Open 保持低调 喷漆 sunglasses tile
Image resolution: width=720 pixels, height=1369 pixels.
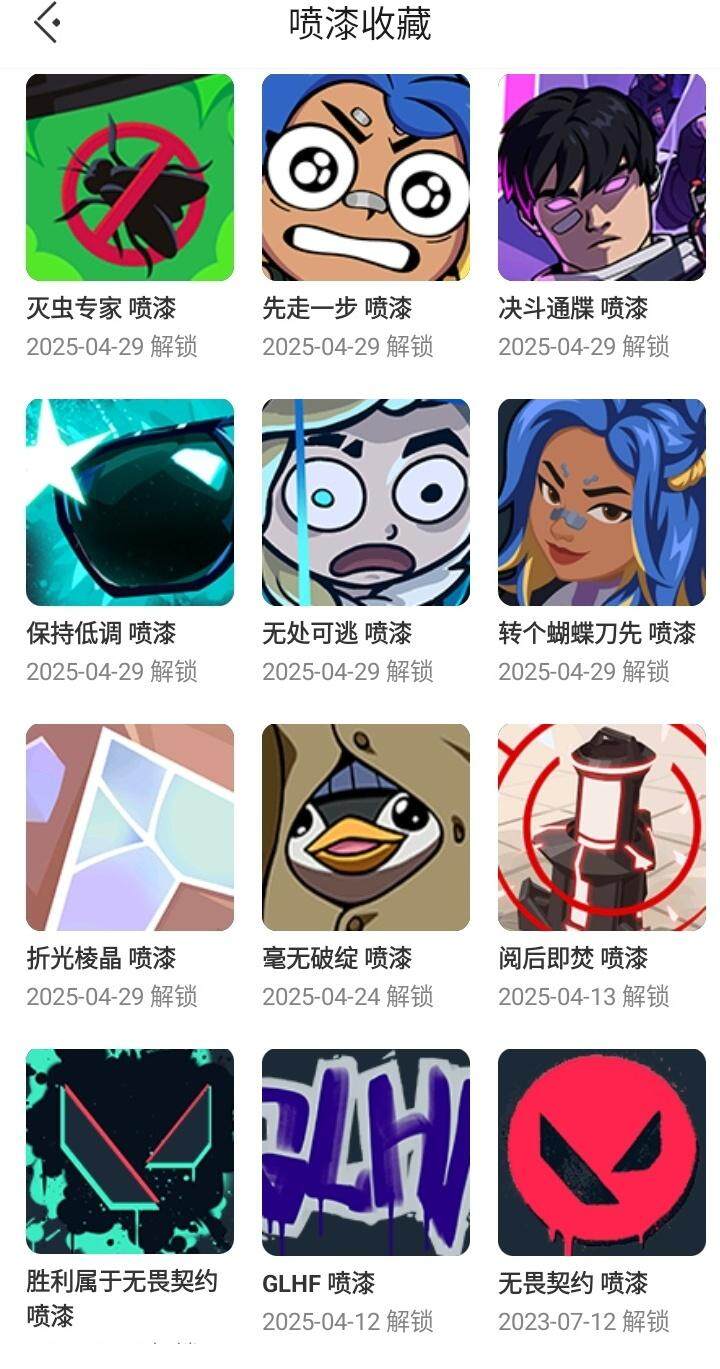[x=130, y=503]
